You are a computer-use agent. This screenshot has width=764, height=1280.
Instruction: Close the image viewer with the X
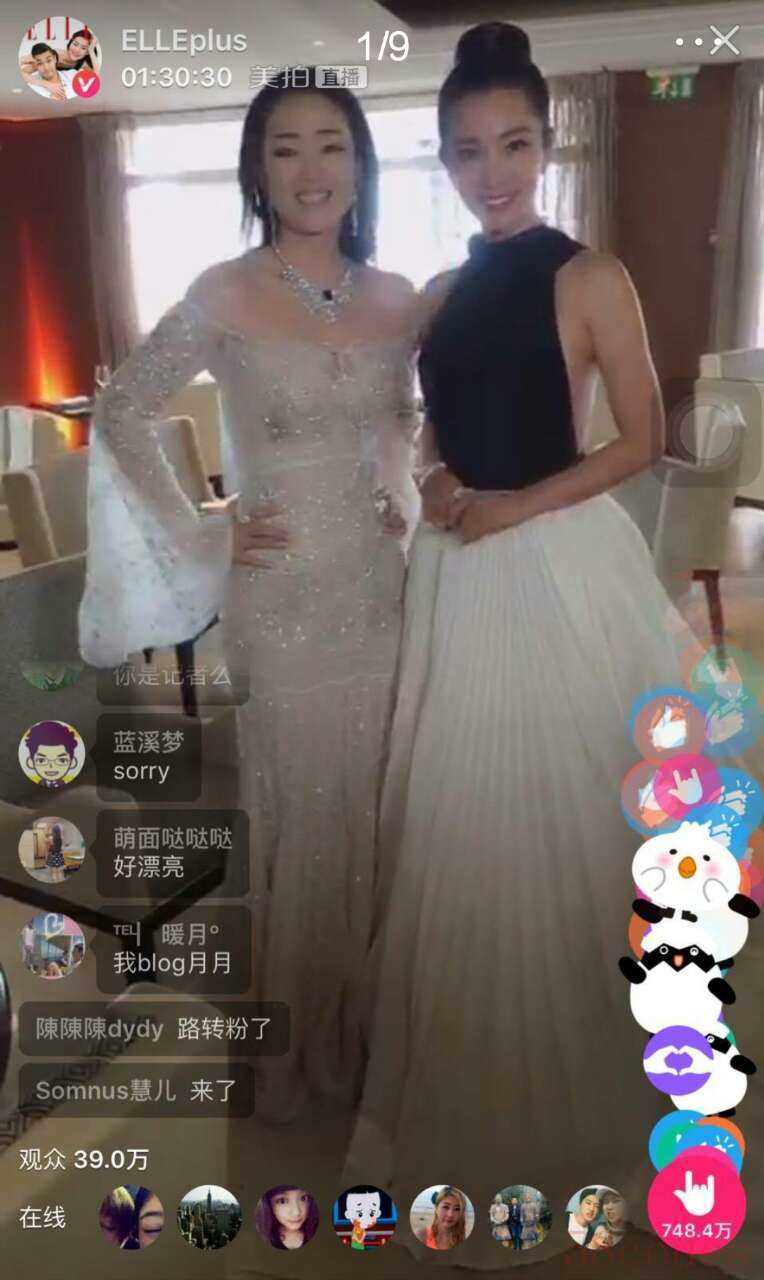[x=726, y=41]
